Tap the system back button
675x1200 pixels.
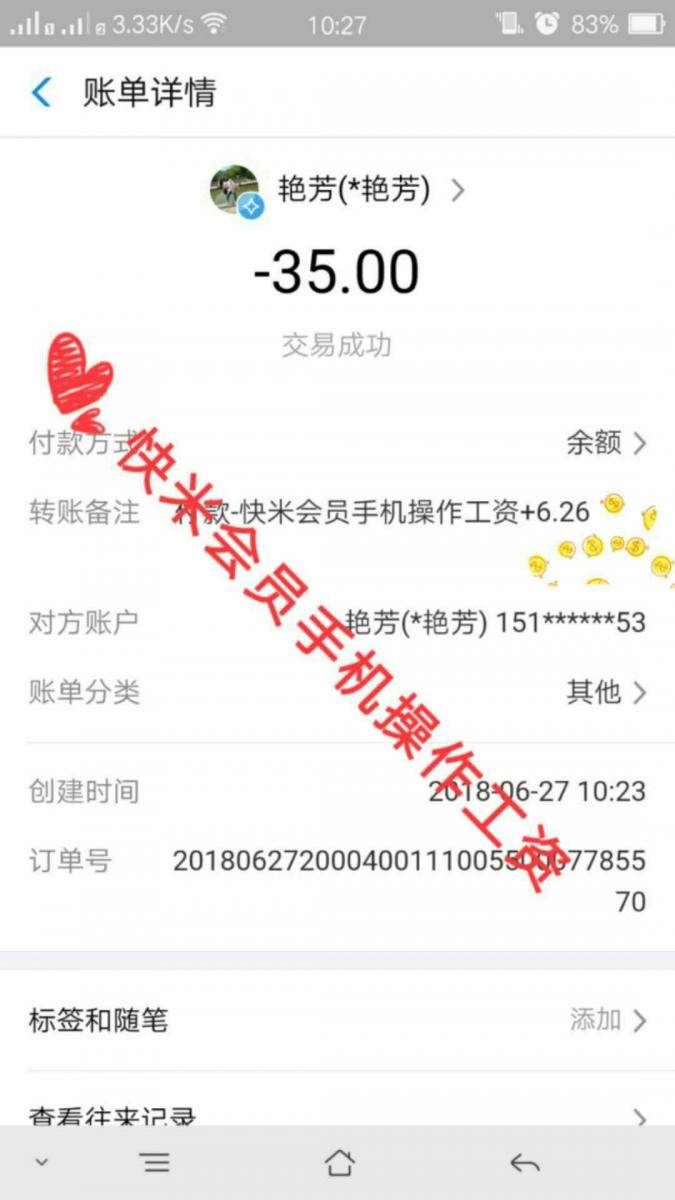524,1162
